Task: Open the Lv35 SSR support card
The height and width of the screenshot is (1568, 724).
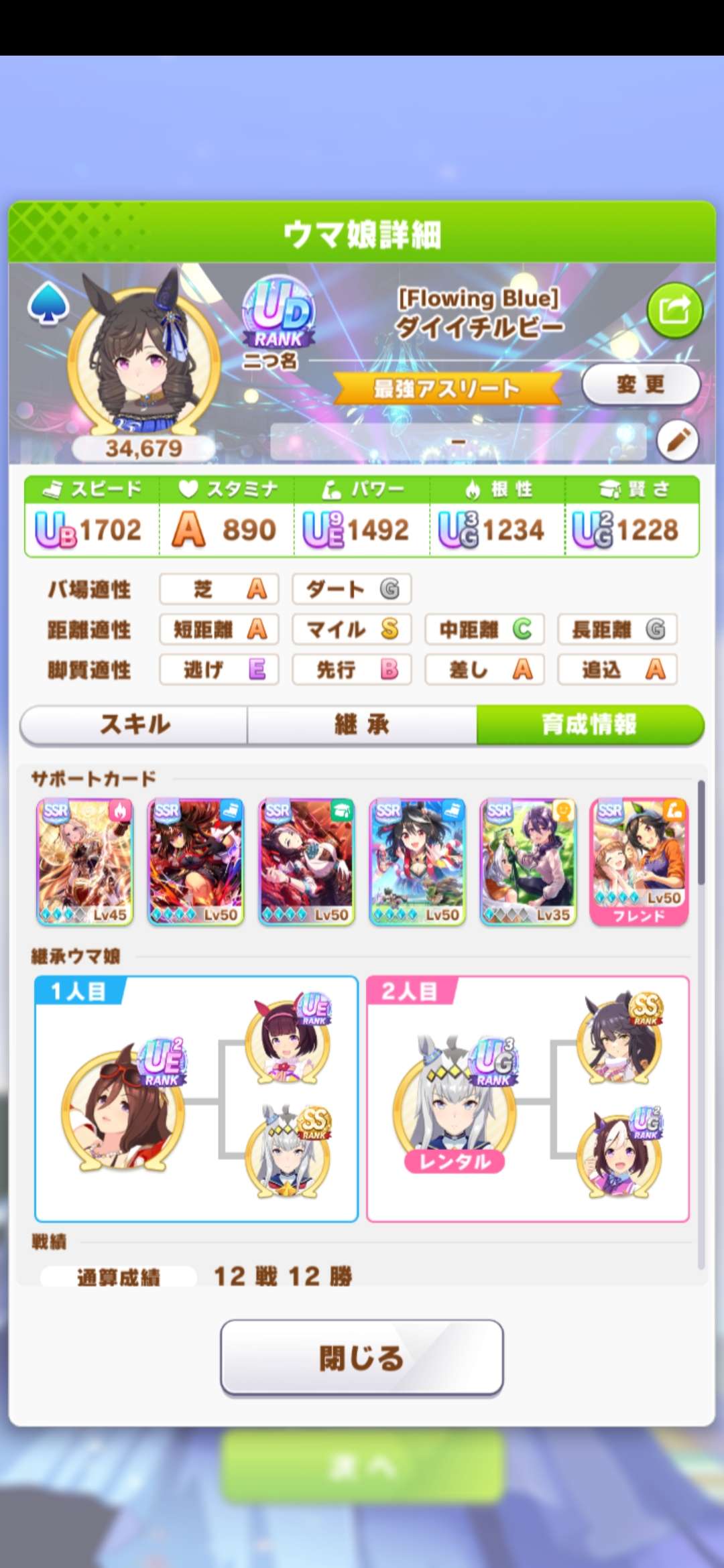Action: tap(528, 861)
